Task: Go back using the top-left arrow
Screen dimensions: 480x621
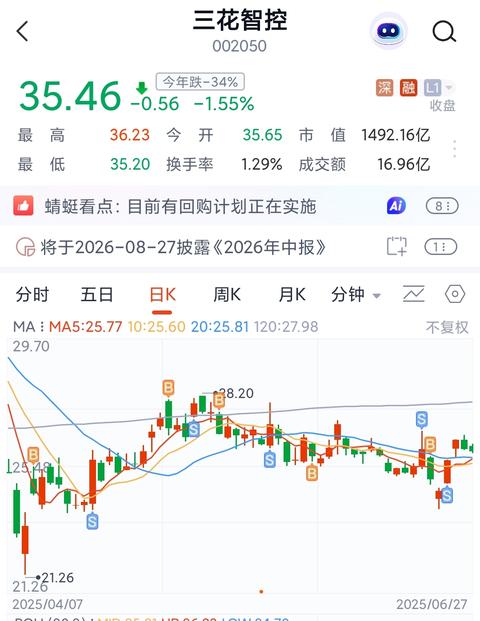Action: [x=23, y=31]
